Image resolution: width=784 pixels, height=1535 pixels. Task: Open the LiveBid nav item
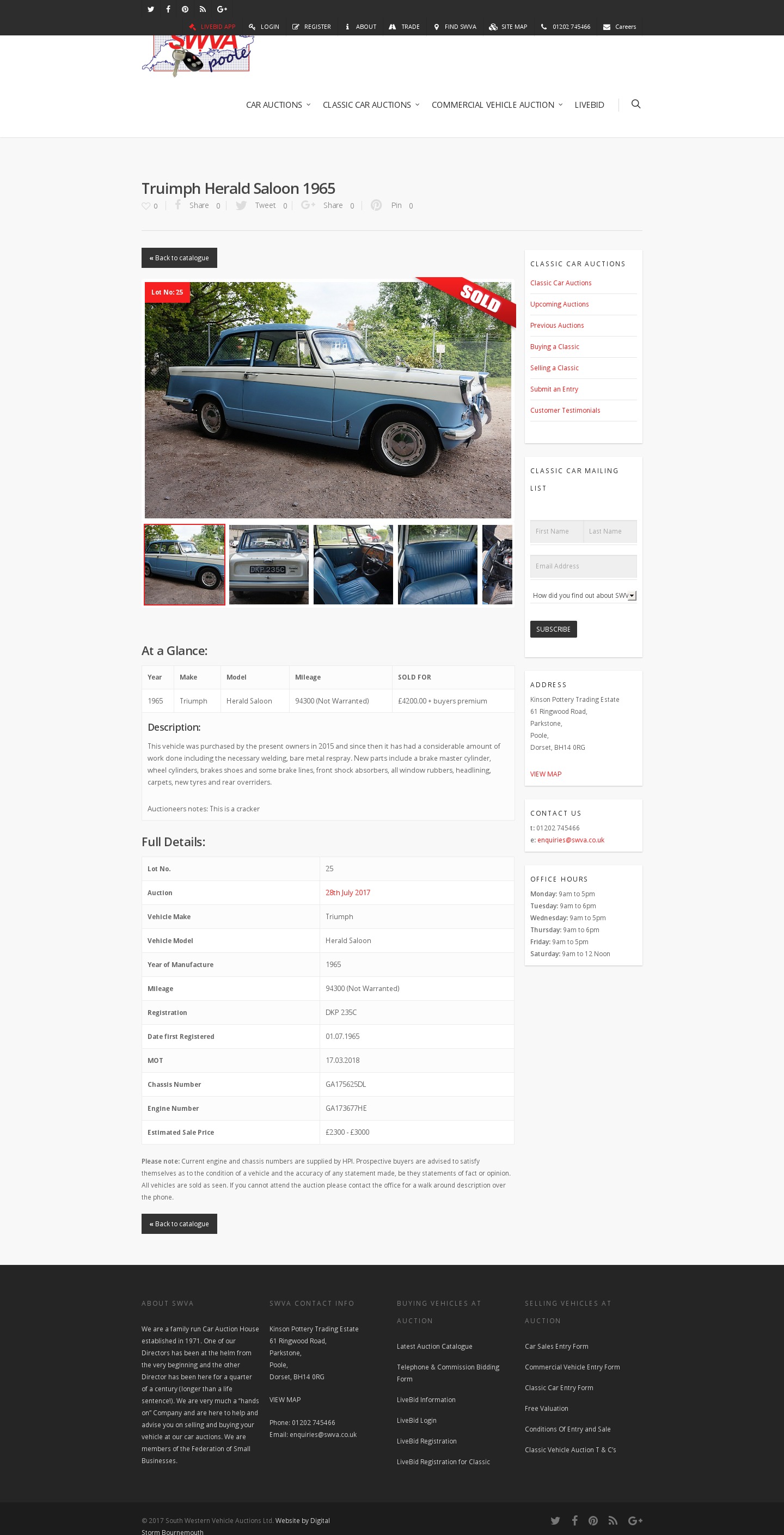click(x=589, y=105)
